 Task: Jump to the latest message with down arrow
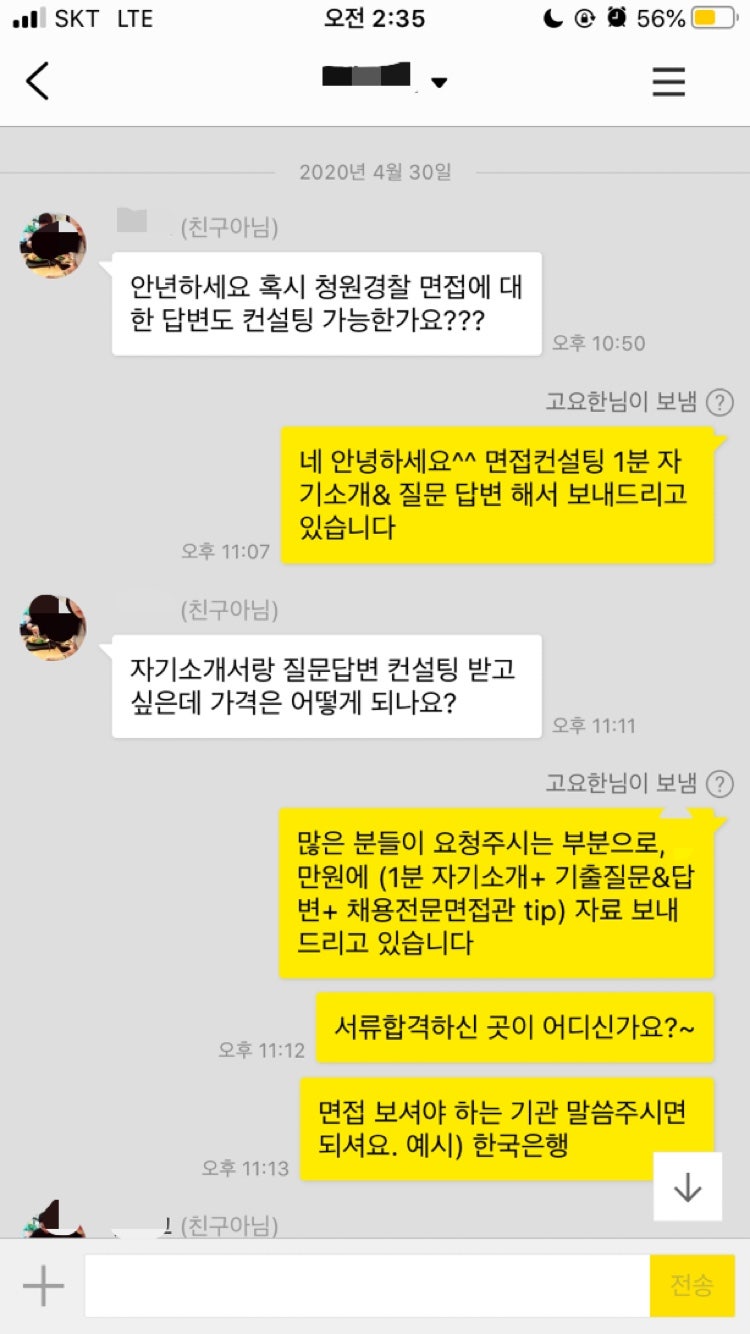[x=687, y=1187]
